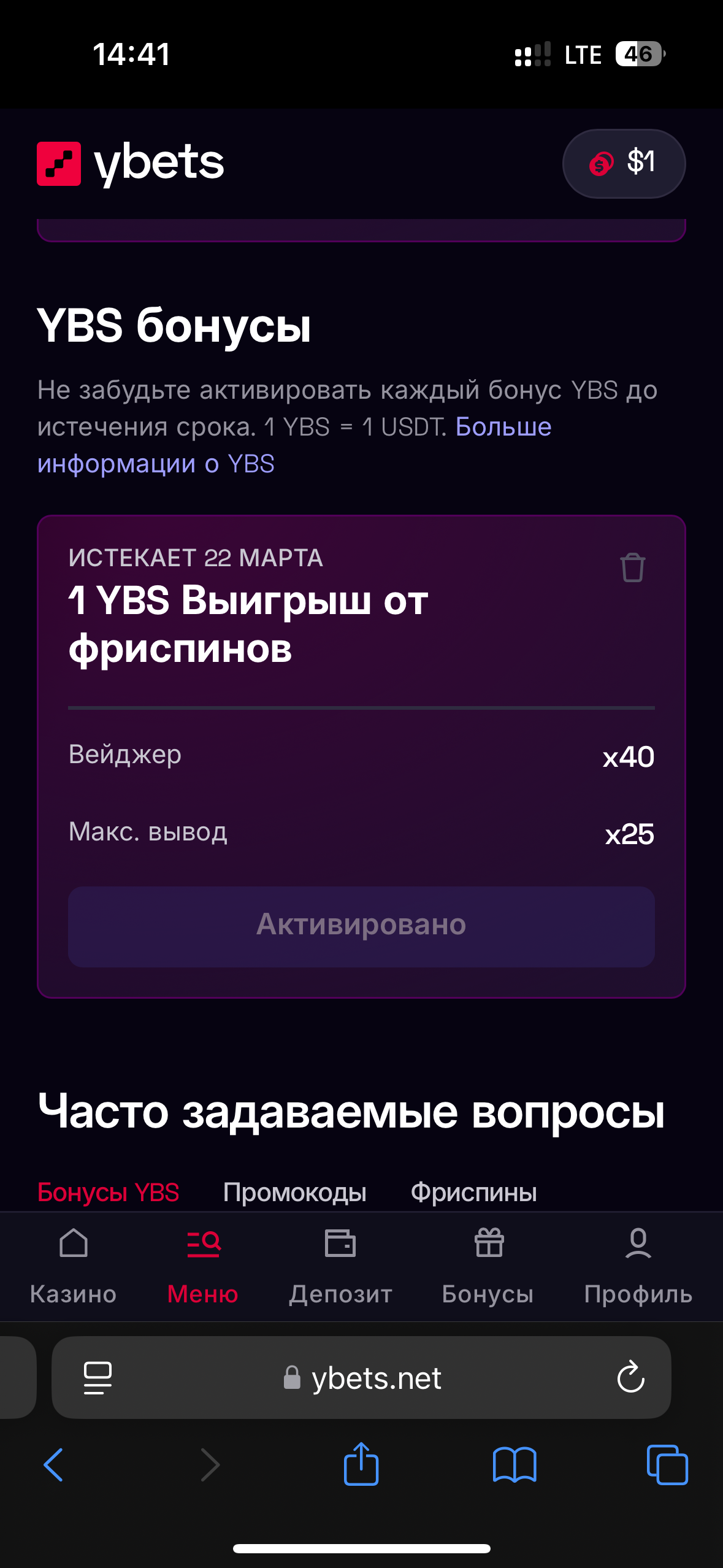The image size is (723, 1568).
Task: Open the $1 balance button
Action: coord(624,163)
